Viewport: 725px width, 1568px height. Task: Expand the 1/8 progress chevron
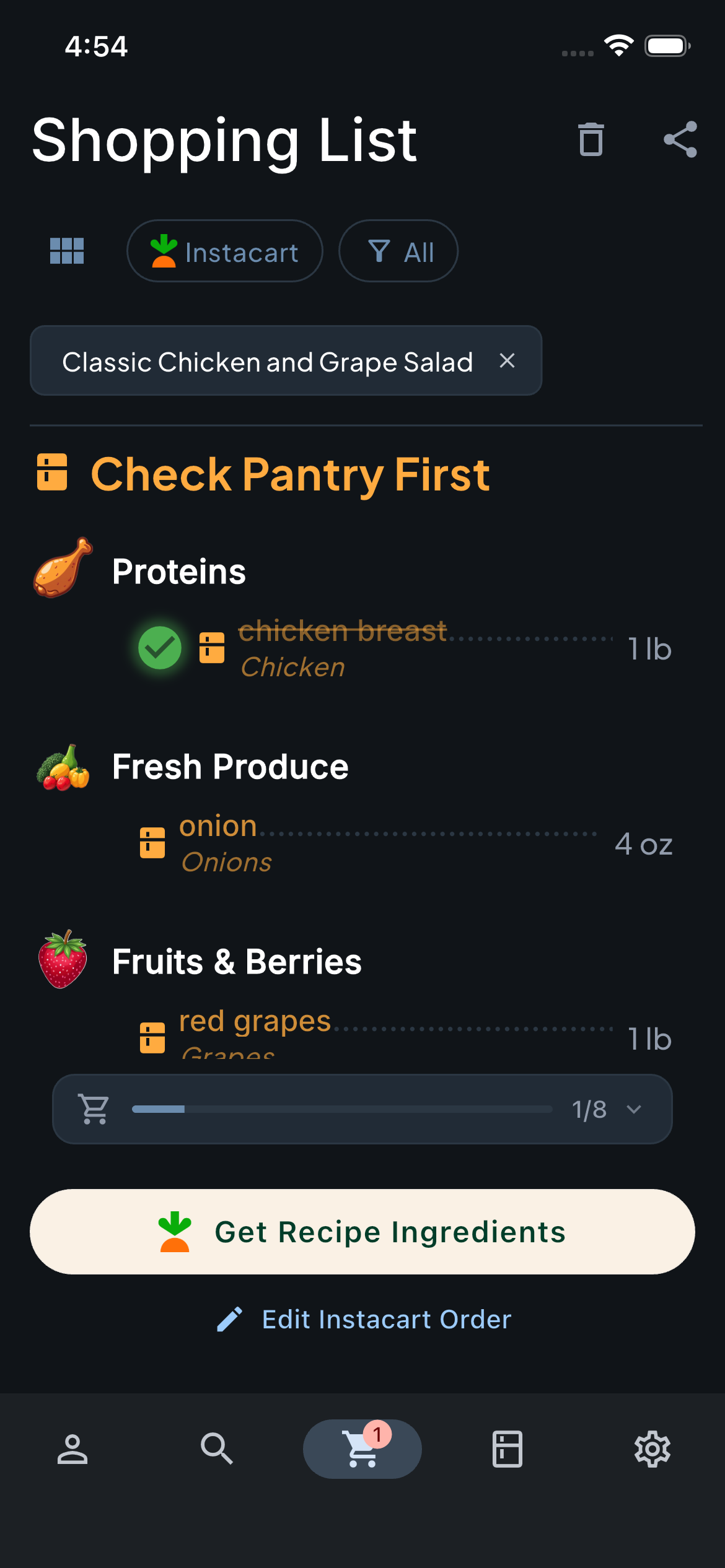pyautogui.click(x=633, y=1109)
